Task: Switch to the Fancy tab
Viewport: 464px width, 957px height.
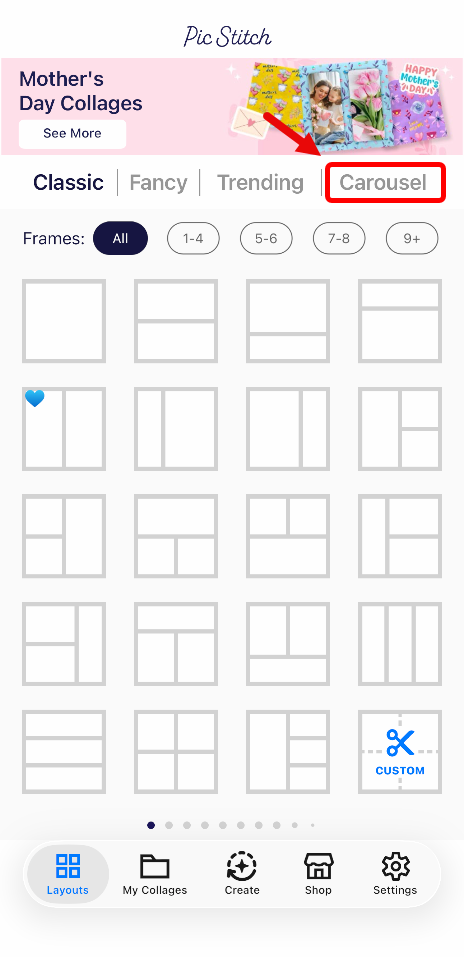Action: pos(158,182)
